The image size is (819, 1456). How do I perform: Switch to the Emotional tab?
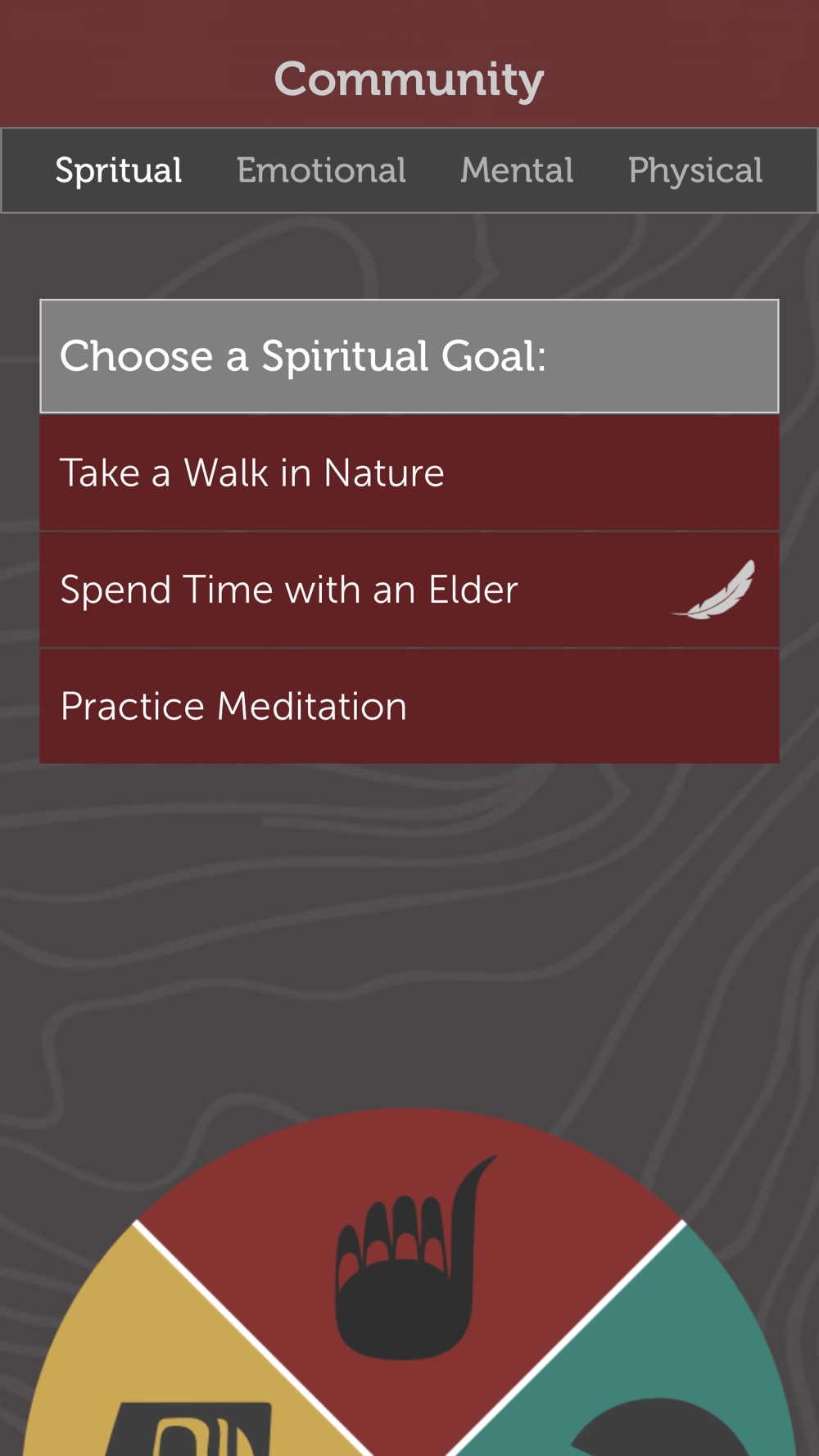click(x=321, y=170)
